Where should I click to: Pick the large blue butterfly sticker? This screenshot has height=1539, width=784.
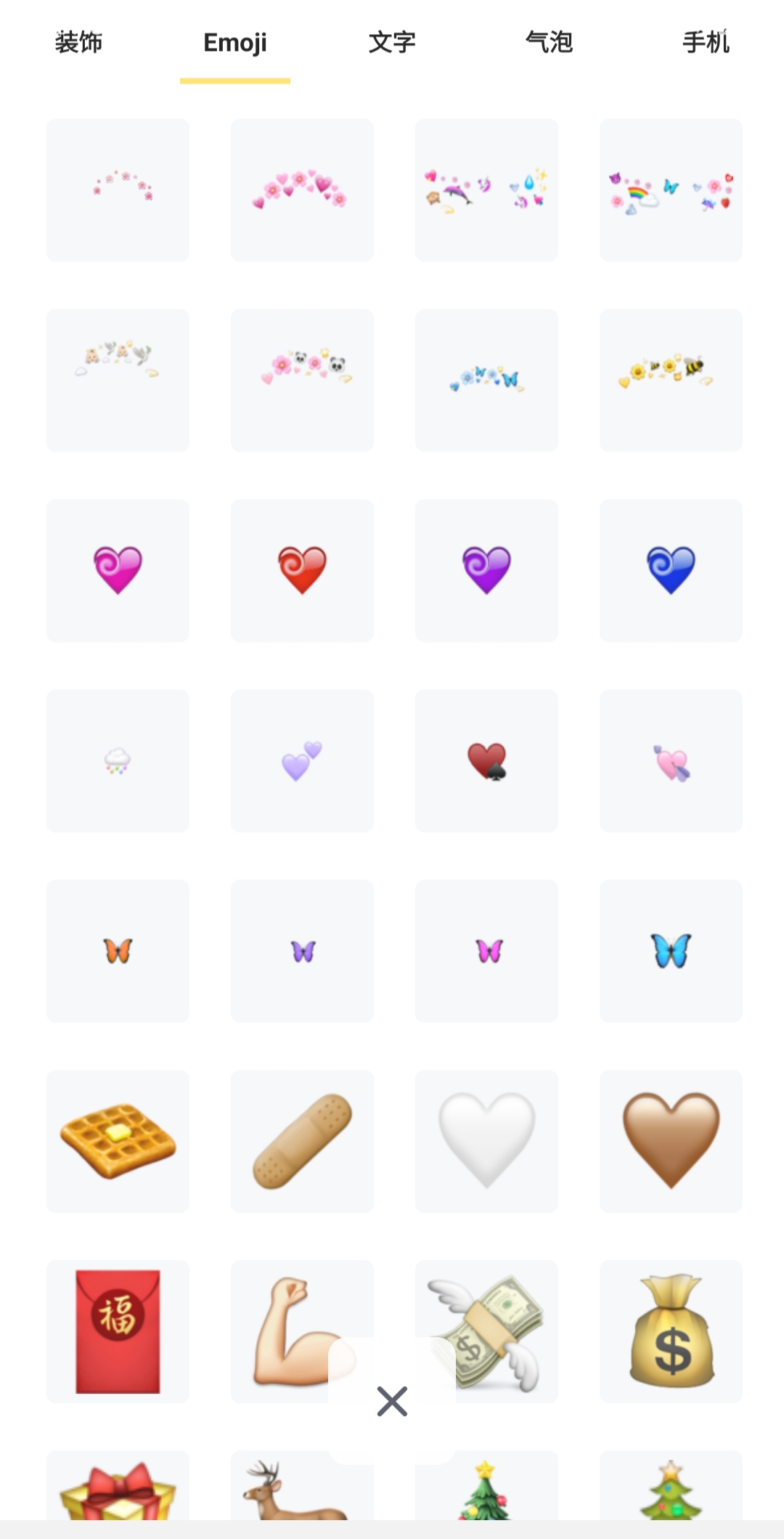[x=671, y=951]
